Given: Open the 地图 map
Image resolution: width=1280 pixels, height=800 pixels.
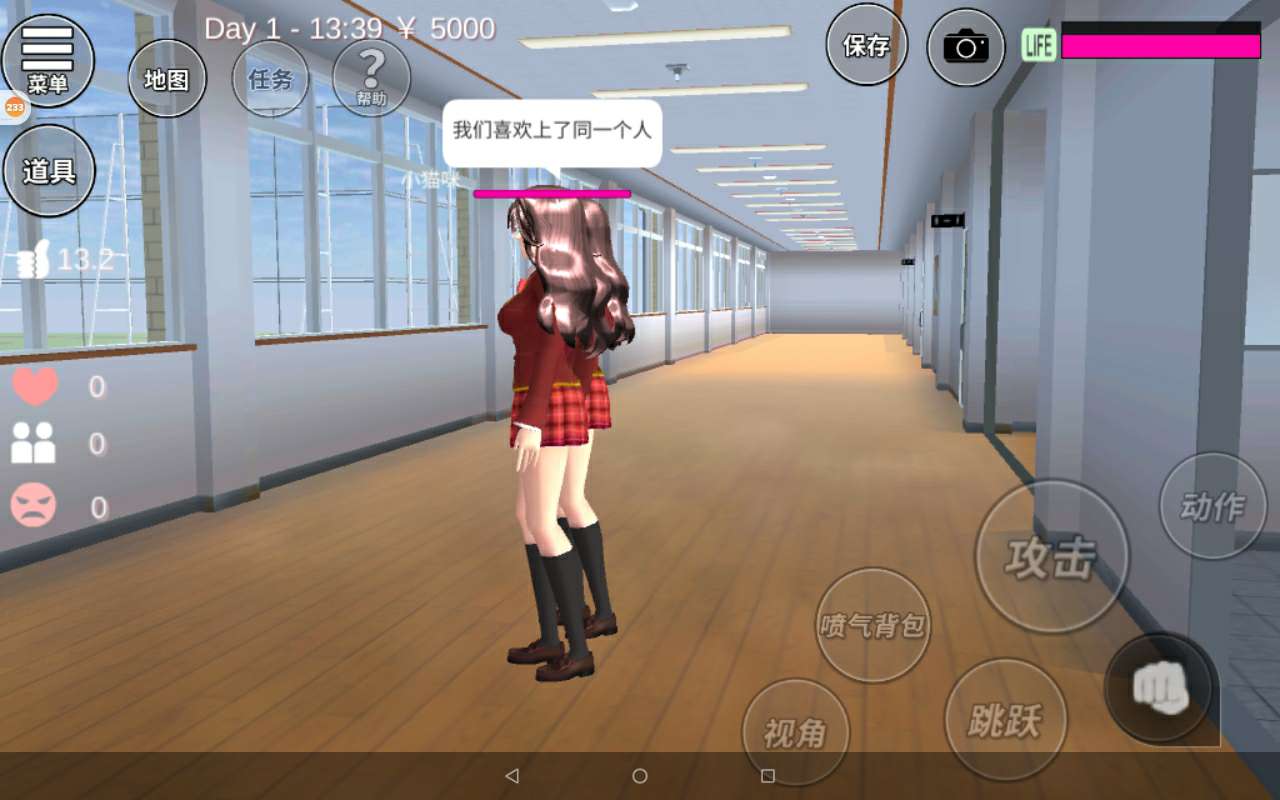Looking at the screenshot, I should [167, 79].
